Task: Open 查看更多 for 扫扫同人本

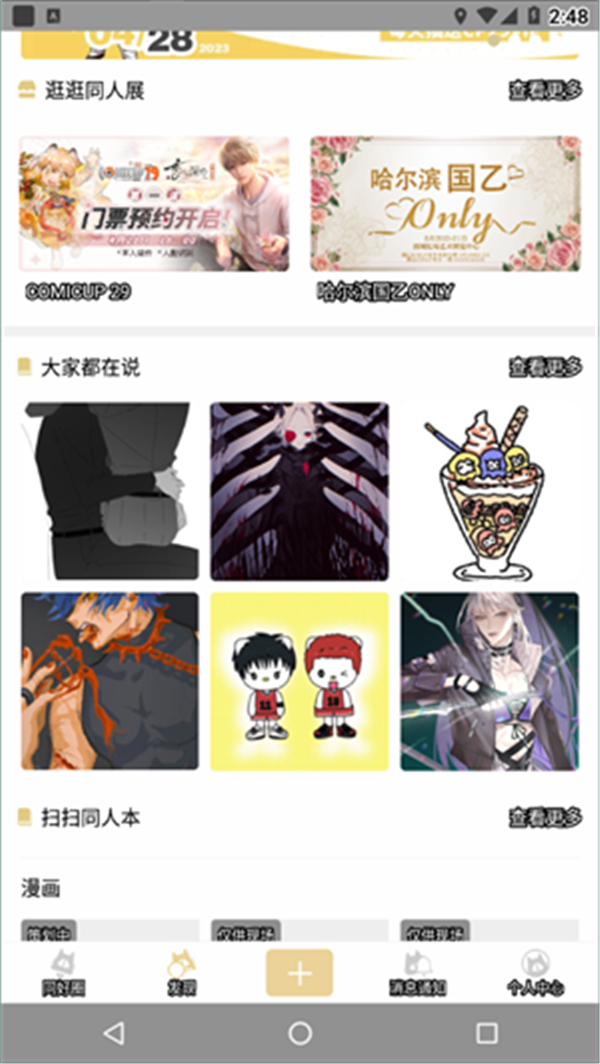Action: click(x=545, y=817)
